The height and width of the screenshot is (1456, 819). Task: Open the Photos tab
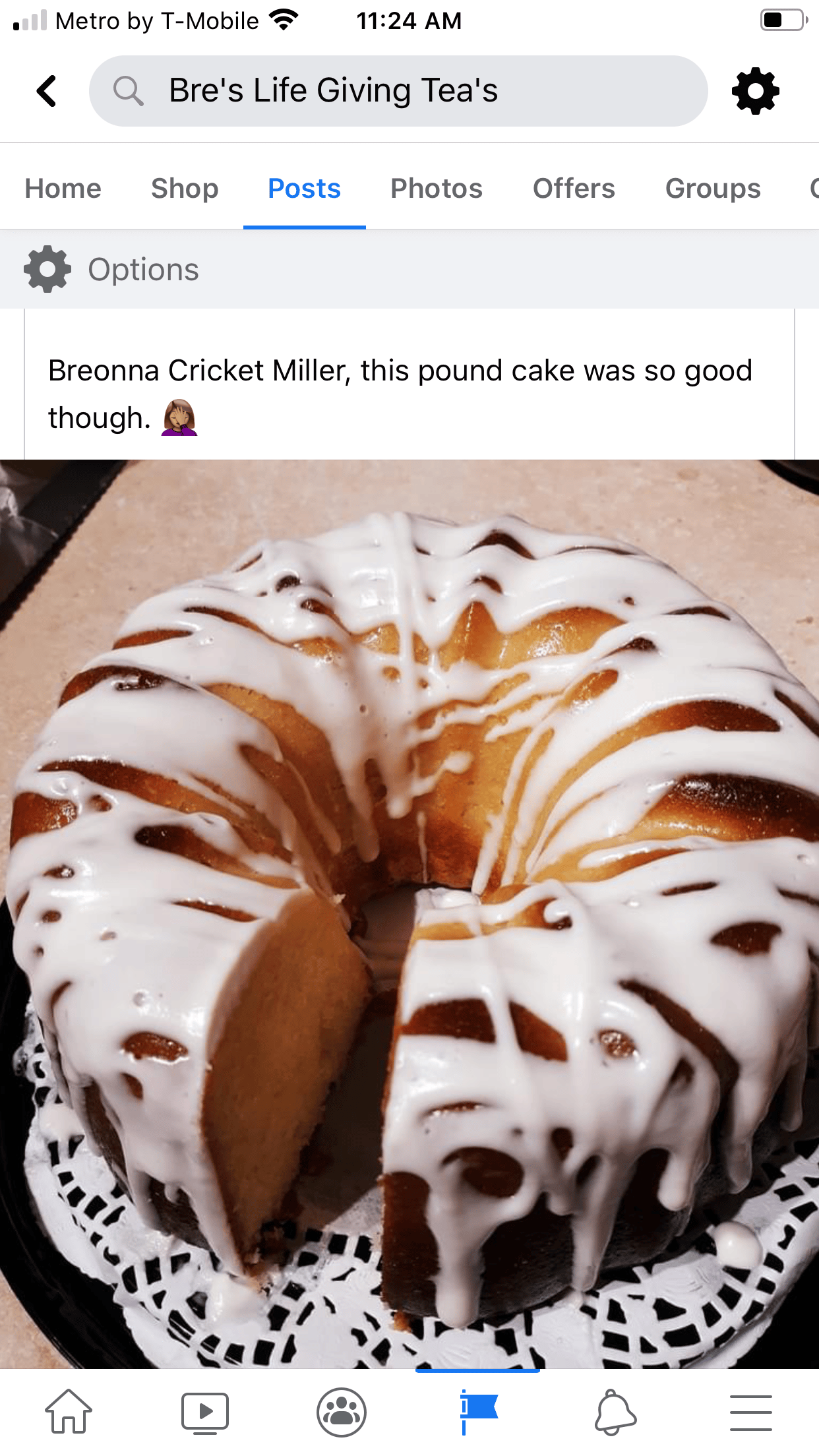pos(437,189)
